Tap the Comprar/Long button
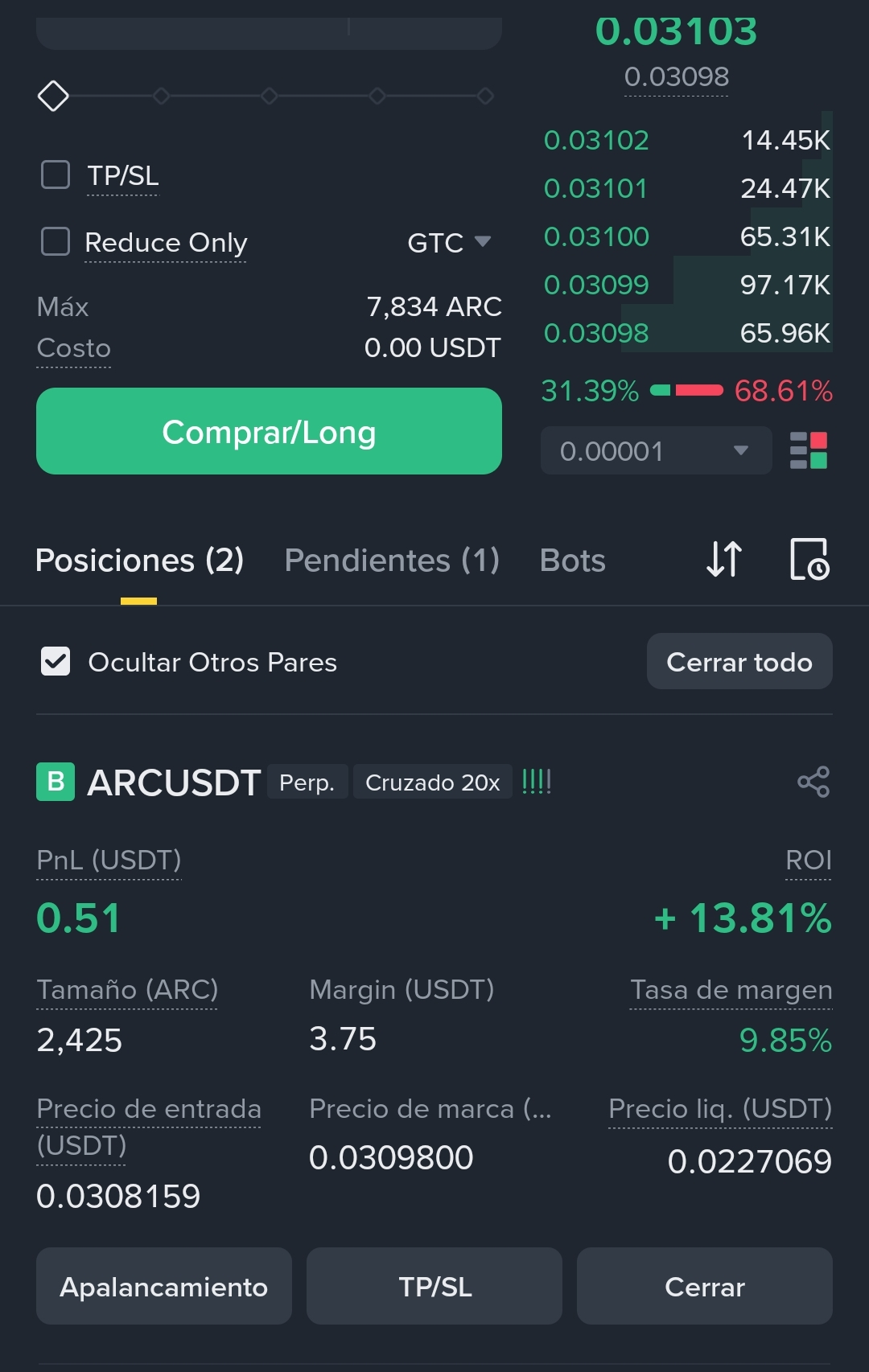Image resolution: width=869 pixels, height=1372 pixels. click(269, 432)
